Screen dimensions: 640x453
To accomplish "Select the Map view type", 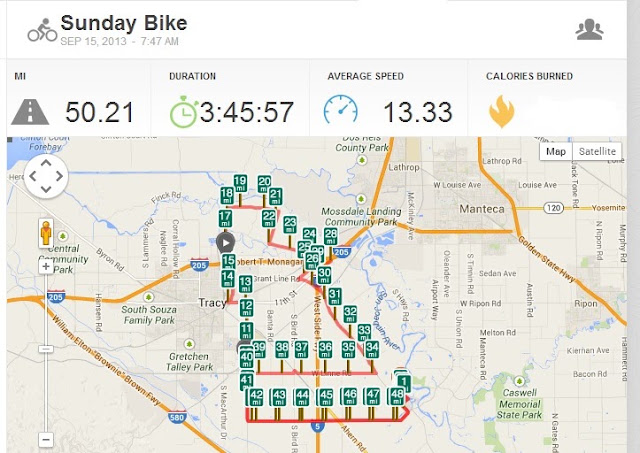I will pyautogui.click(x=556, y=151).
